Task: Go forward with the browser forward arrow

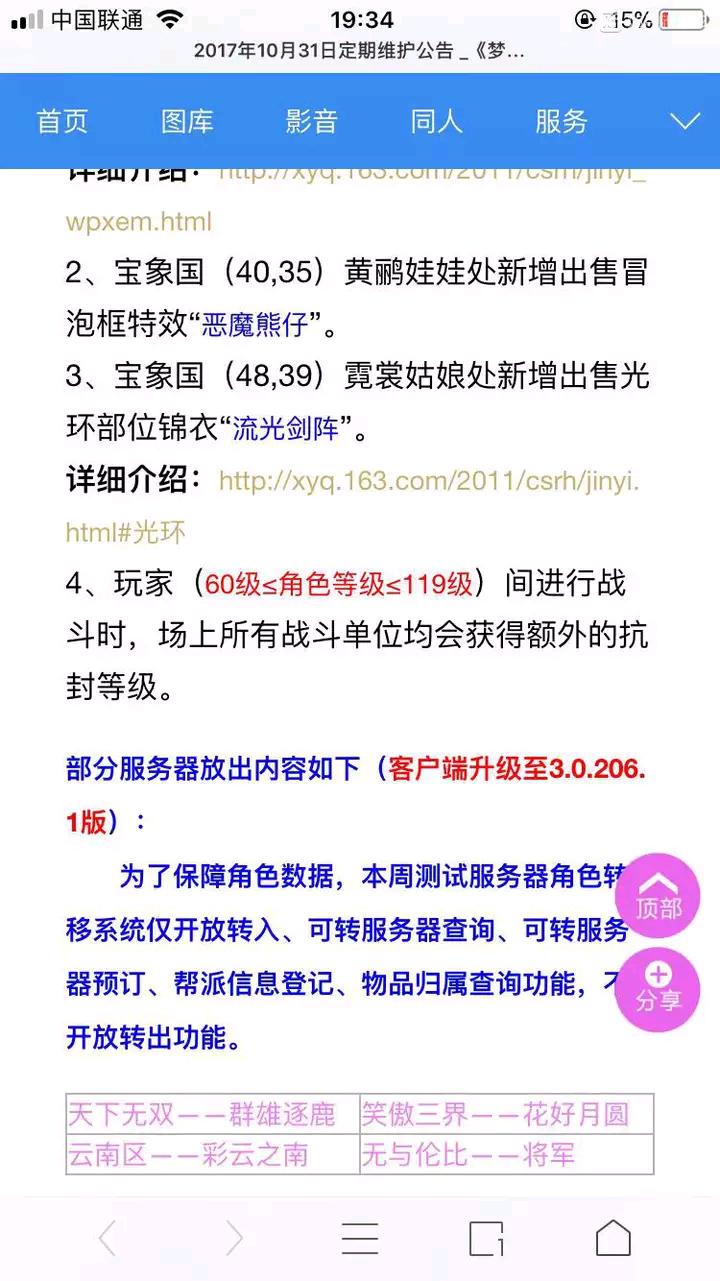Action: 234,1239
